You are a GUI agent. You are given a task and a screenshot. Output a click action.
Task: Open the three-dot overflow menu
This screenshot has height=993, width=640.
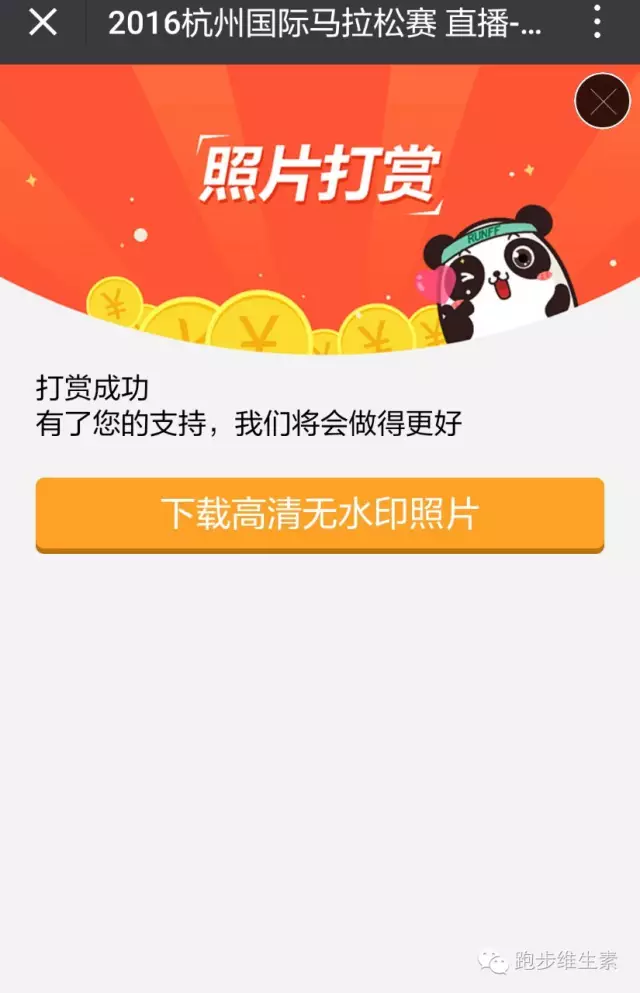(x=597, y=22)
